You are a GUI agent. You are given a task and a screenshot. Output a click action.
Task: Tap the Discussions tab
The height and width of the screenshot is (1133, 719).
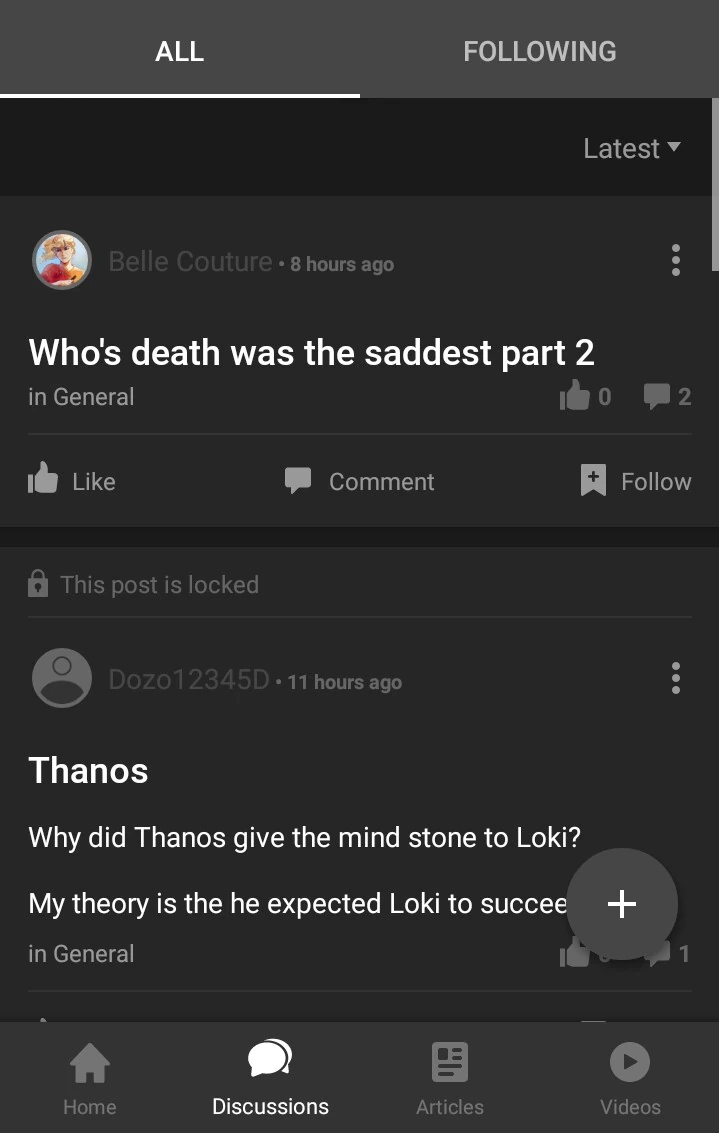(270, 1077)
